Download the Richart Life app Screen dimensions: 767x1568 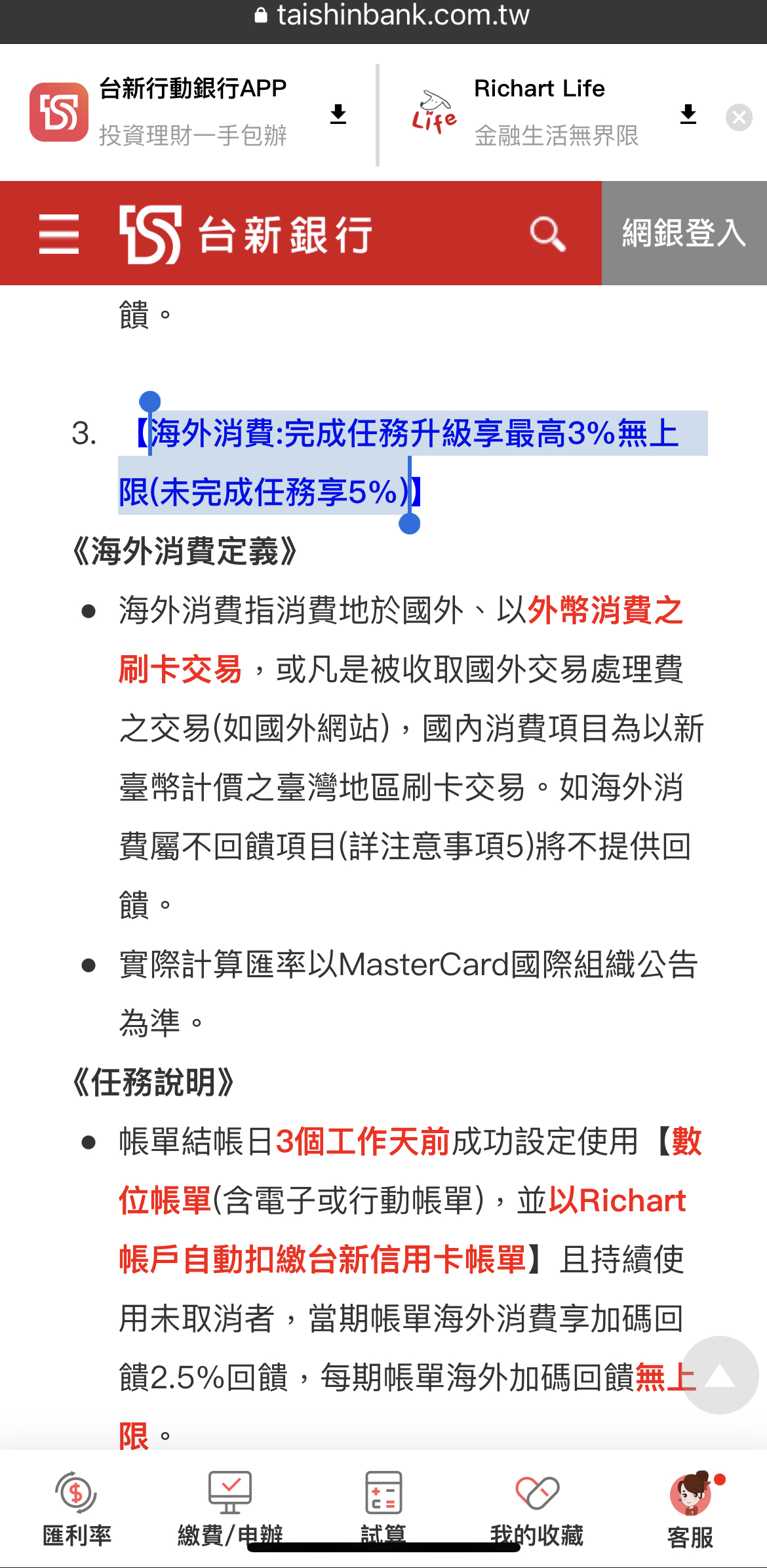click(x=688, y=114)
